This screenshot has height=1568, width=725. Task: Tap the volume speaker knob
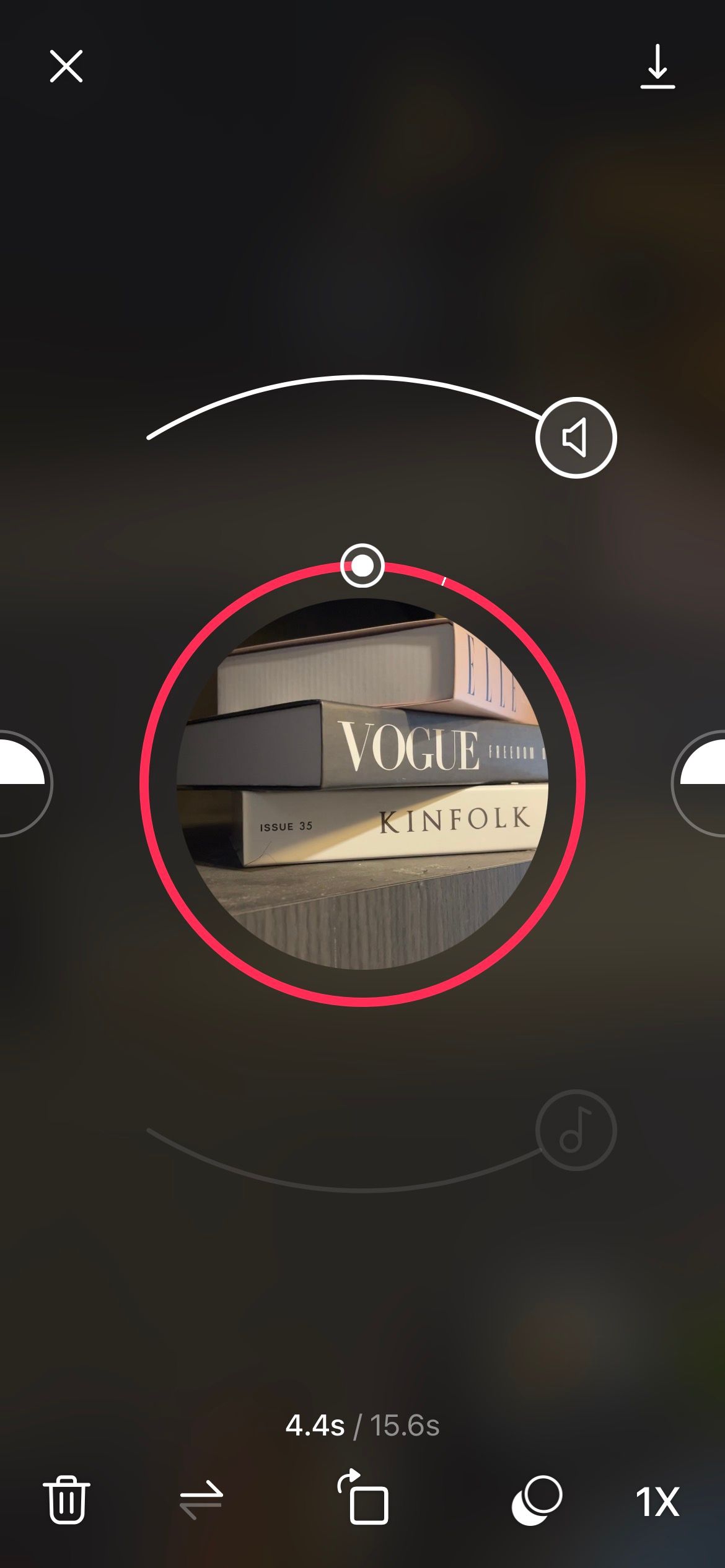[576, 438]
